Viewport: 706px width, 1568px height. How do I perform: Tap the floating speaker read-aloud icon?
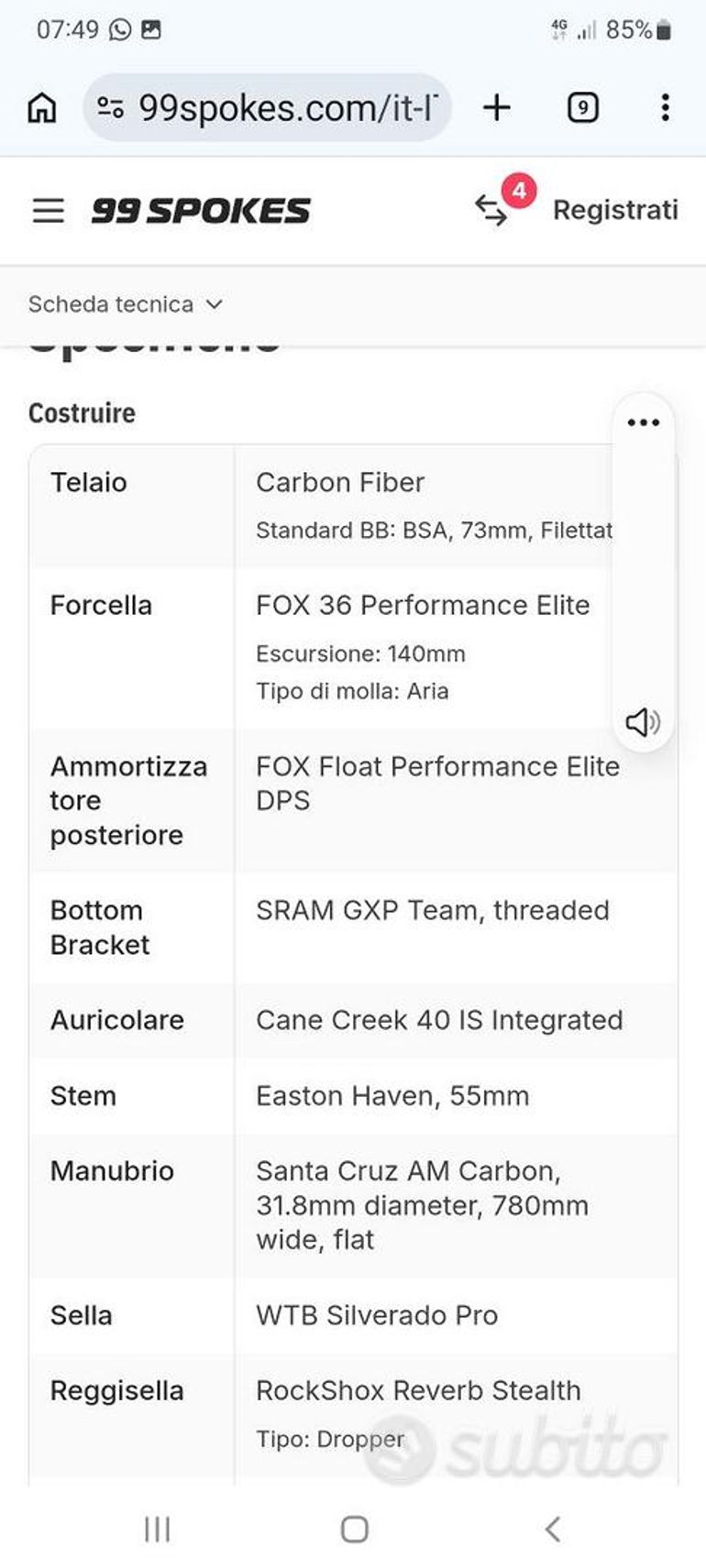coord(643,722)
